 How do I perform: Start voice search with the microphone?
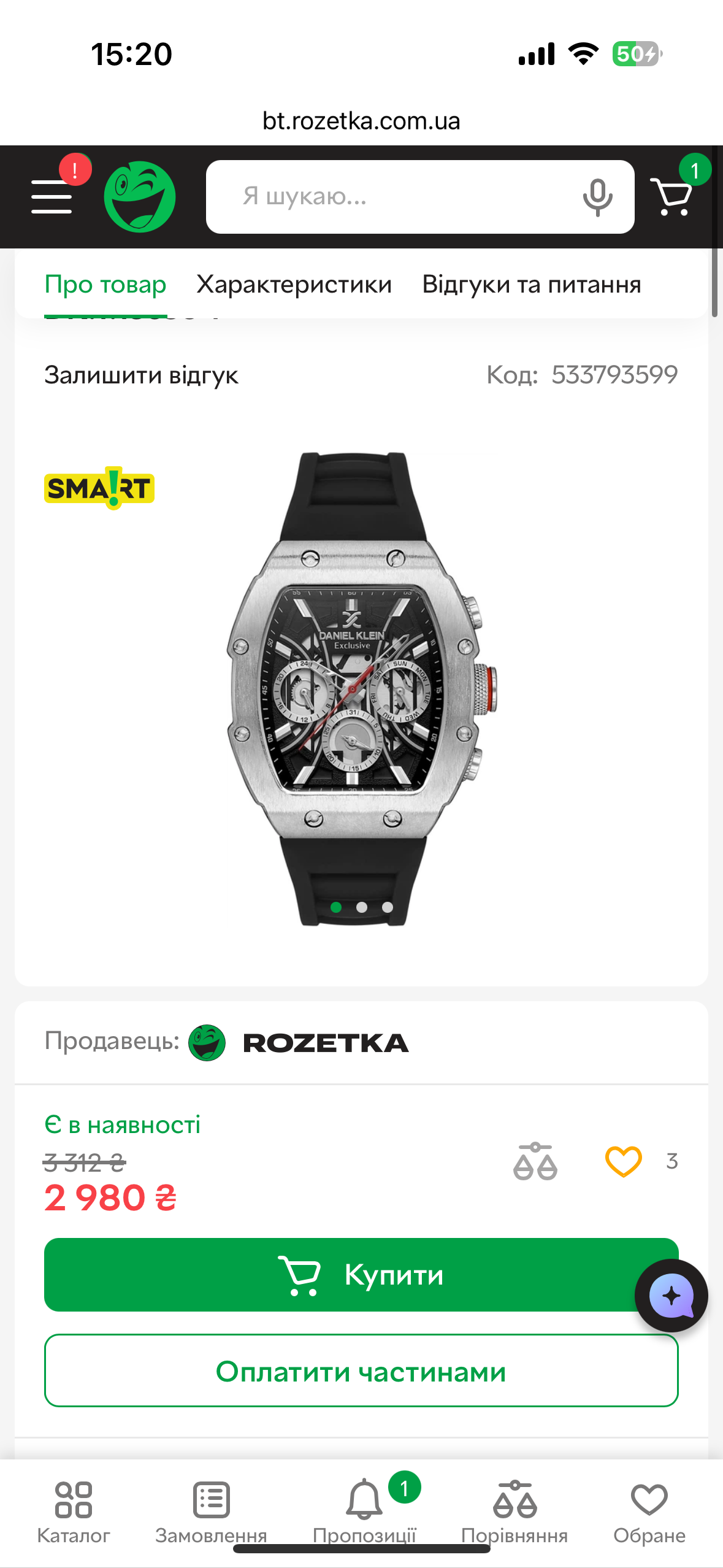(597, 197)
